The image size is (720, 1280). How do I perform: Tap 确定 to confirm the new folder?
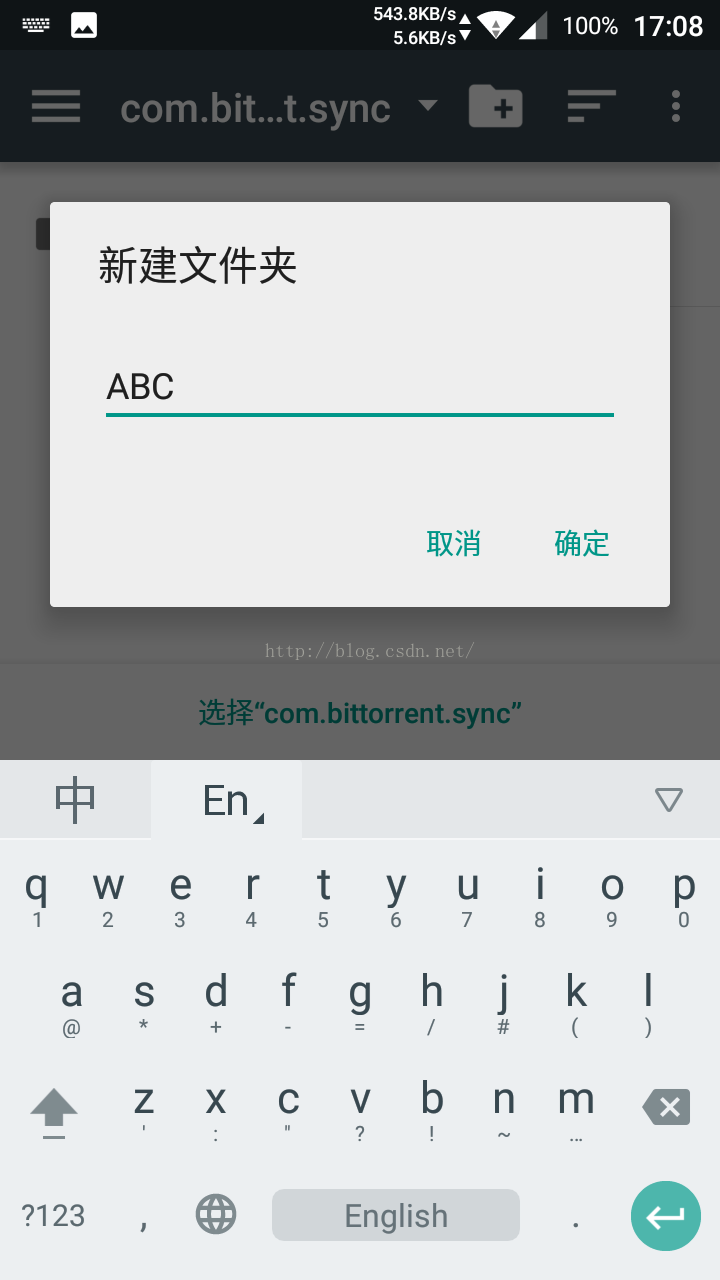581,543
